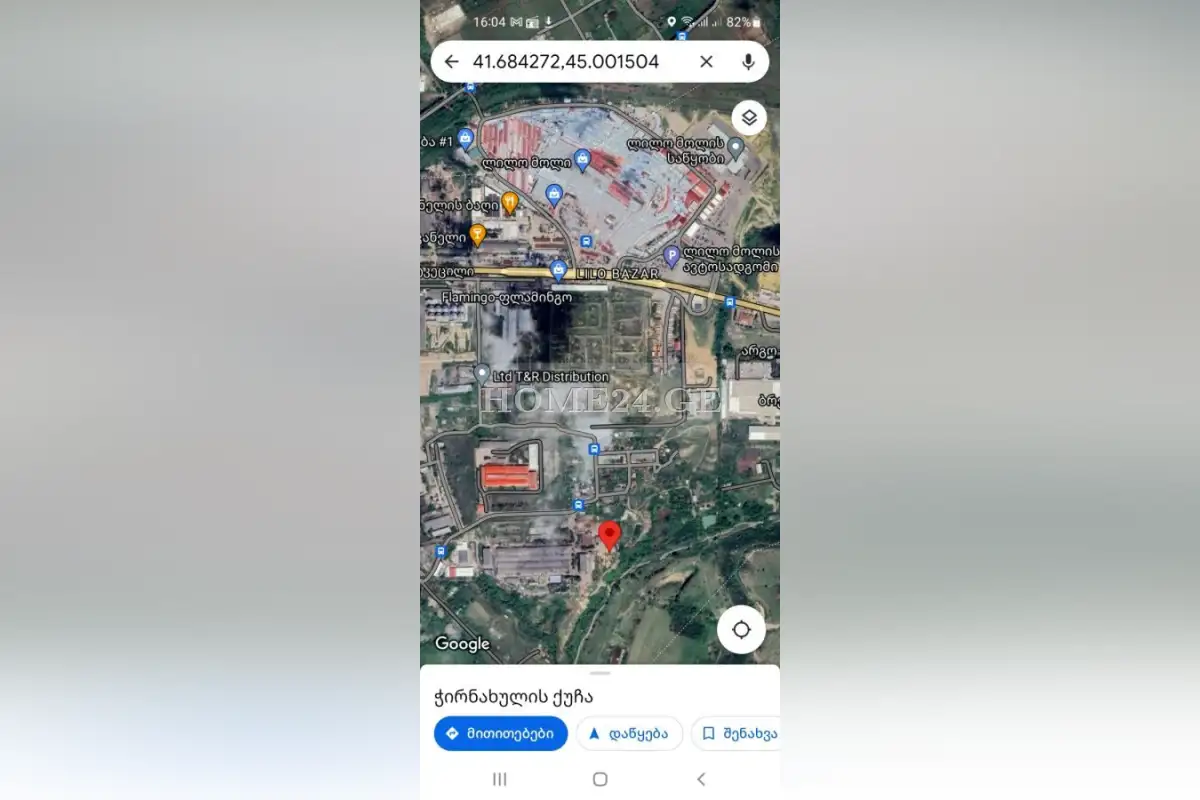
Task: Select the red dropped pin
Action: [609, 535]
